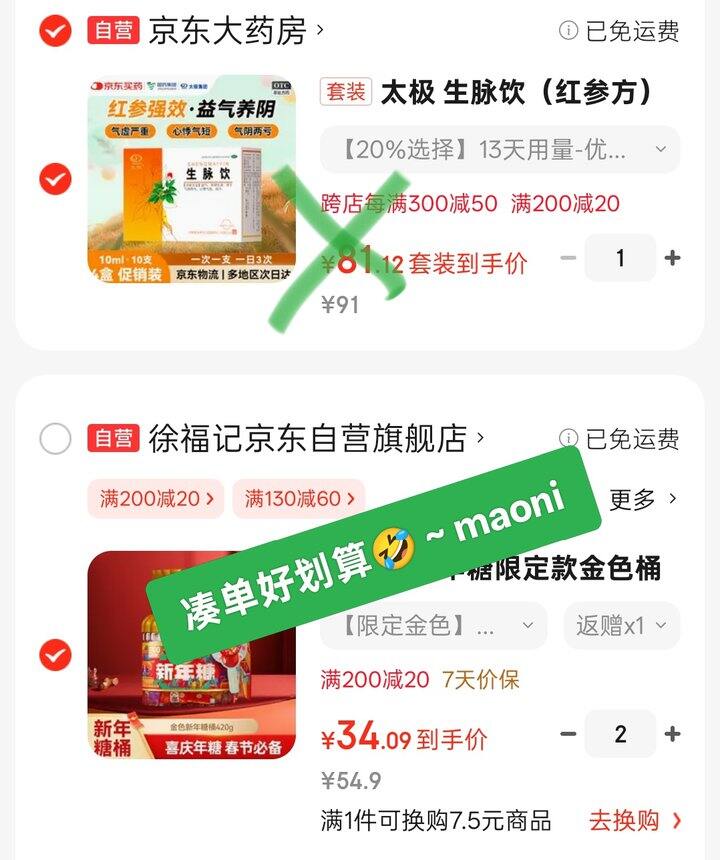This screenshot has width=720, height=860.
Task: Expand the 13天用量 specification dropdown
Action: point(500,150)
